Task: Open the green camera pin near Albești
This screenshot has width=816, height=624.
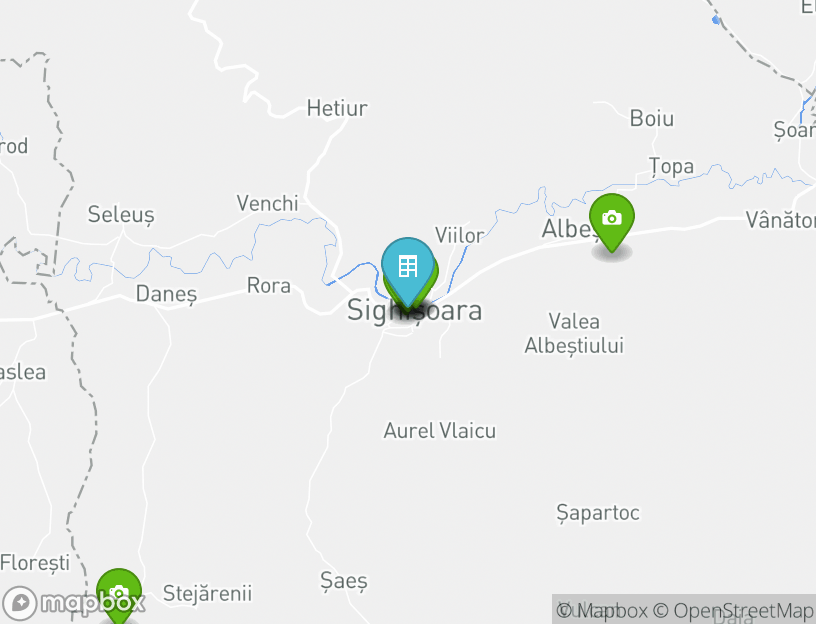Action: tap(611, 219)
